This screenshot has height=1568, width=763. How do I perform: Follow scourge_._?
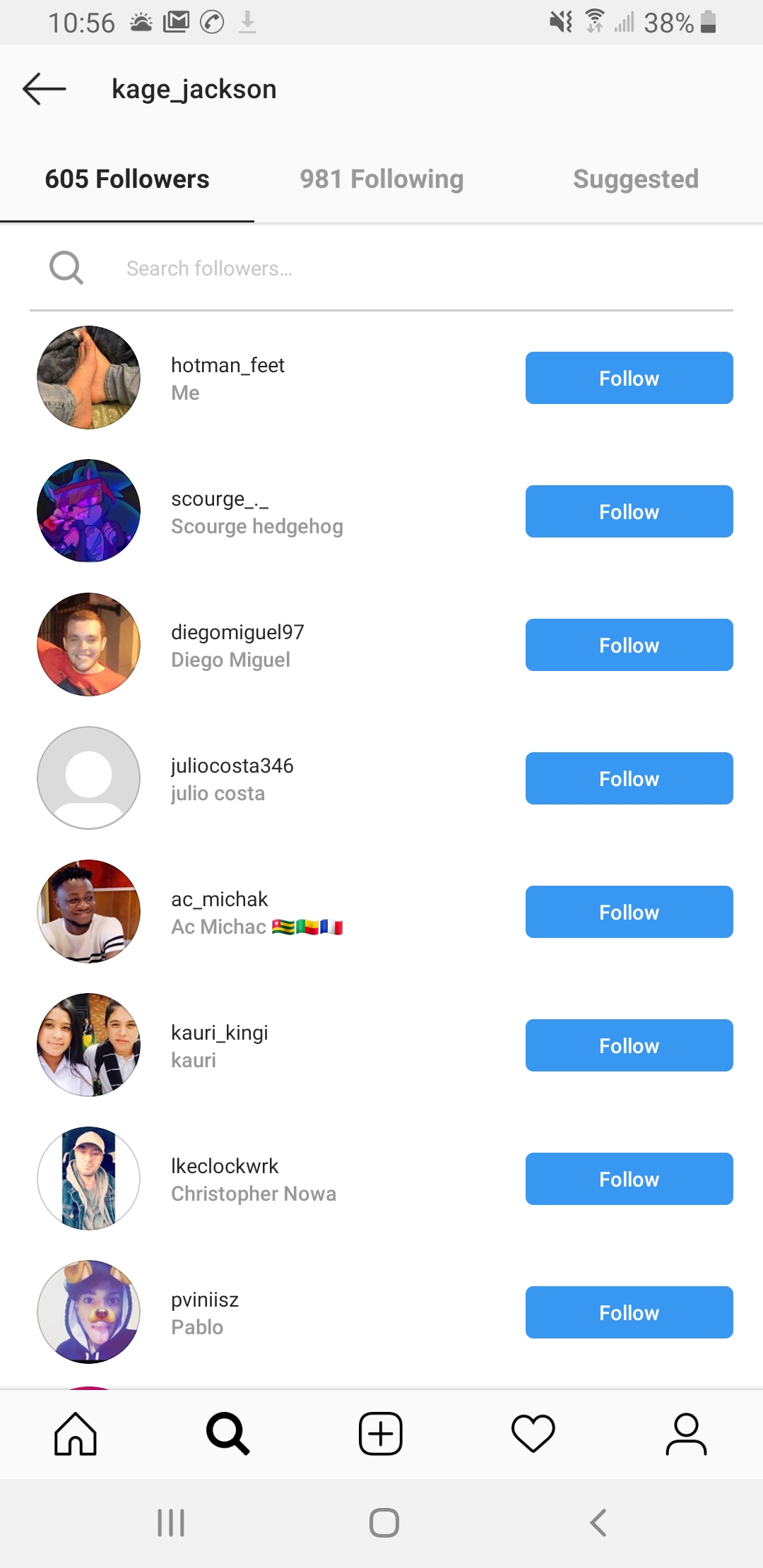(629, 511)
